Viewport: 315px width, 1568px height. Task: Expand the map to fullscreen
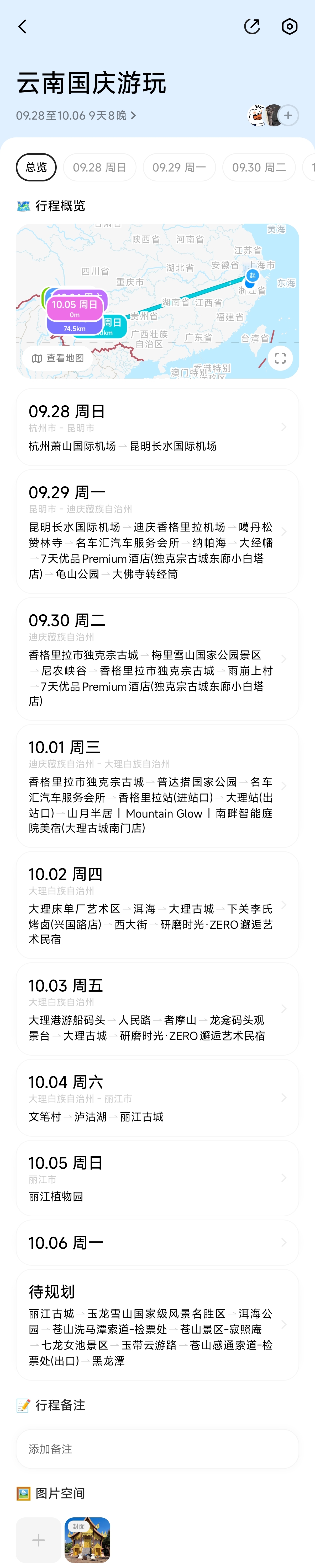[280, 358]
